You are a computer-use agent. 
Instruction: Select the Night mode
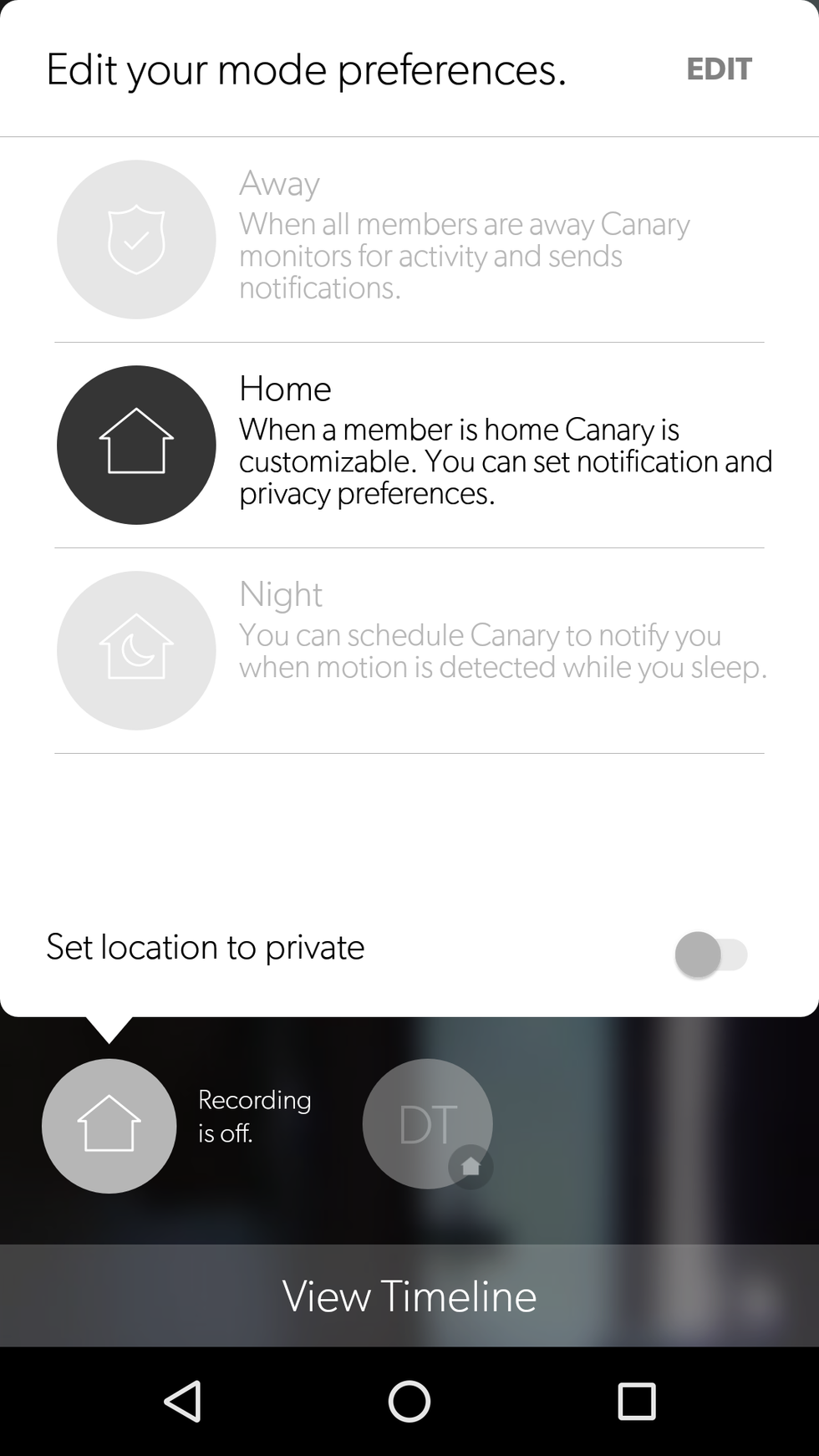136,650
